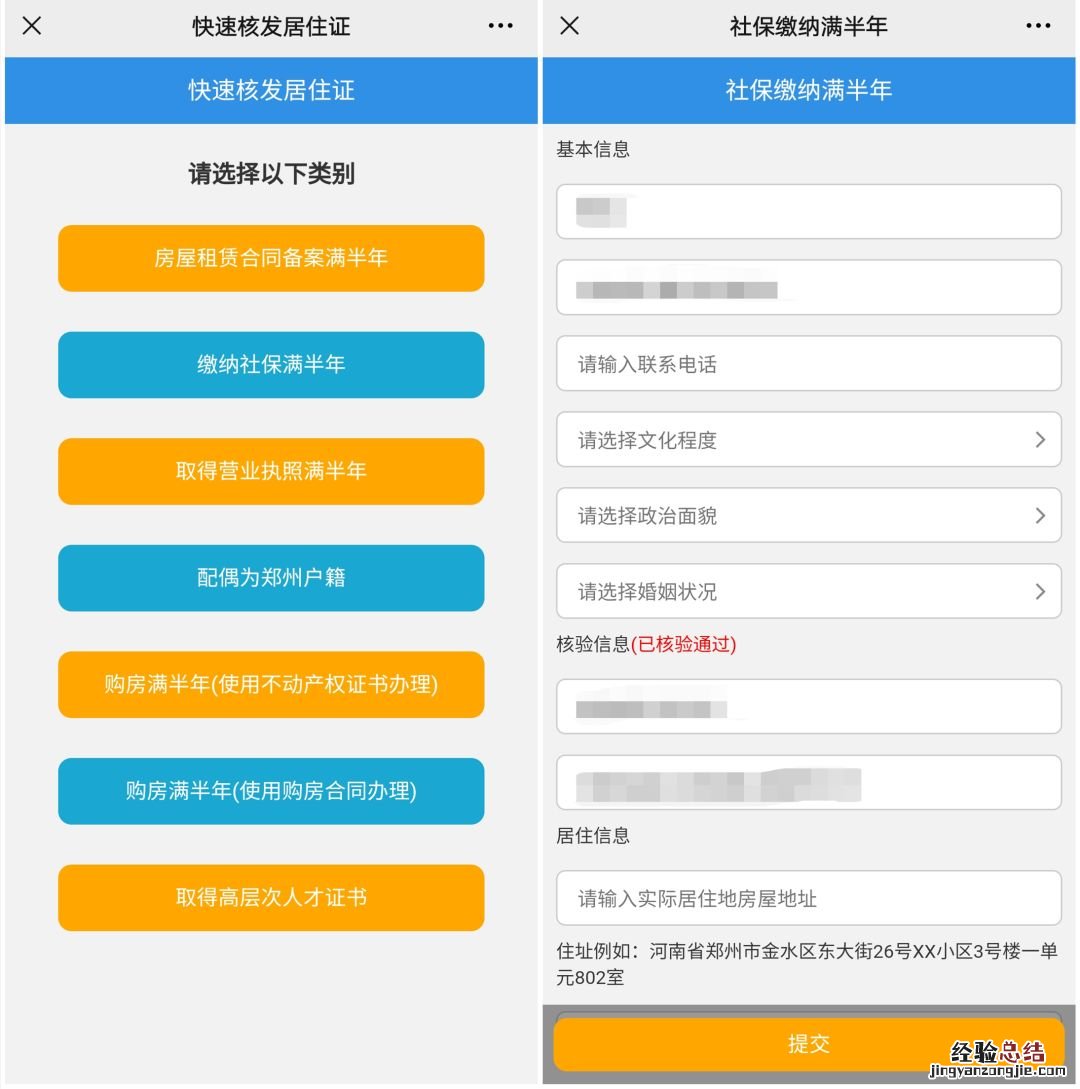Submit the form with 提交

point(808,1044)
